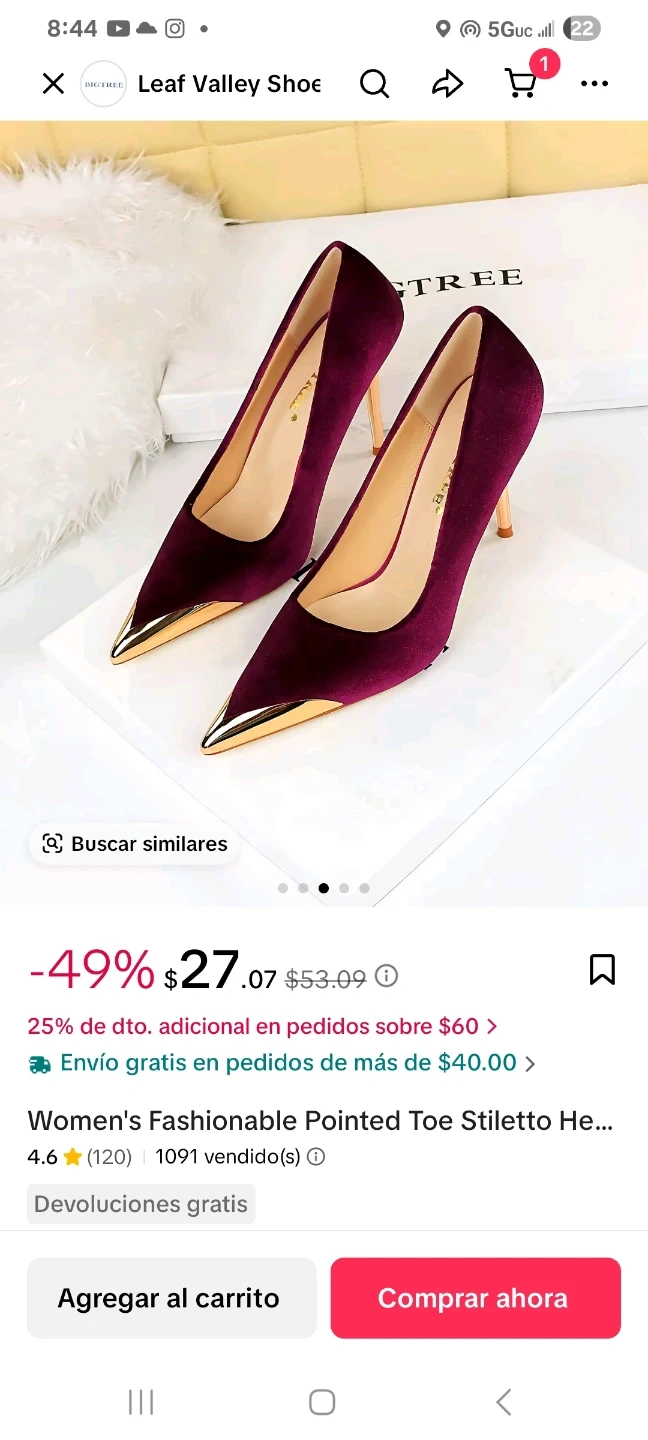The width and height of the screenshot is (648, 1440).
Task: Close the product page
Action: [x=53, y=84]
